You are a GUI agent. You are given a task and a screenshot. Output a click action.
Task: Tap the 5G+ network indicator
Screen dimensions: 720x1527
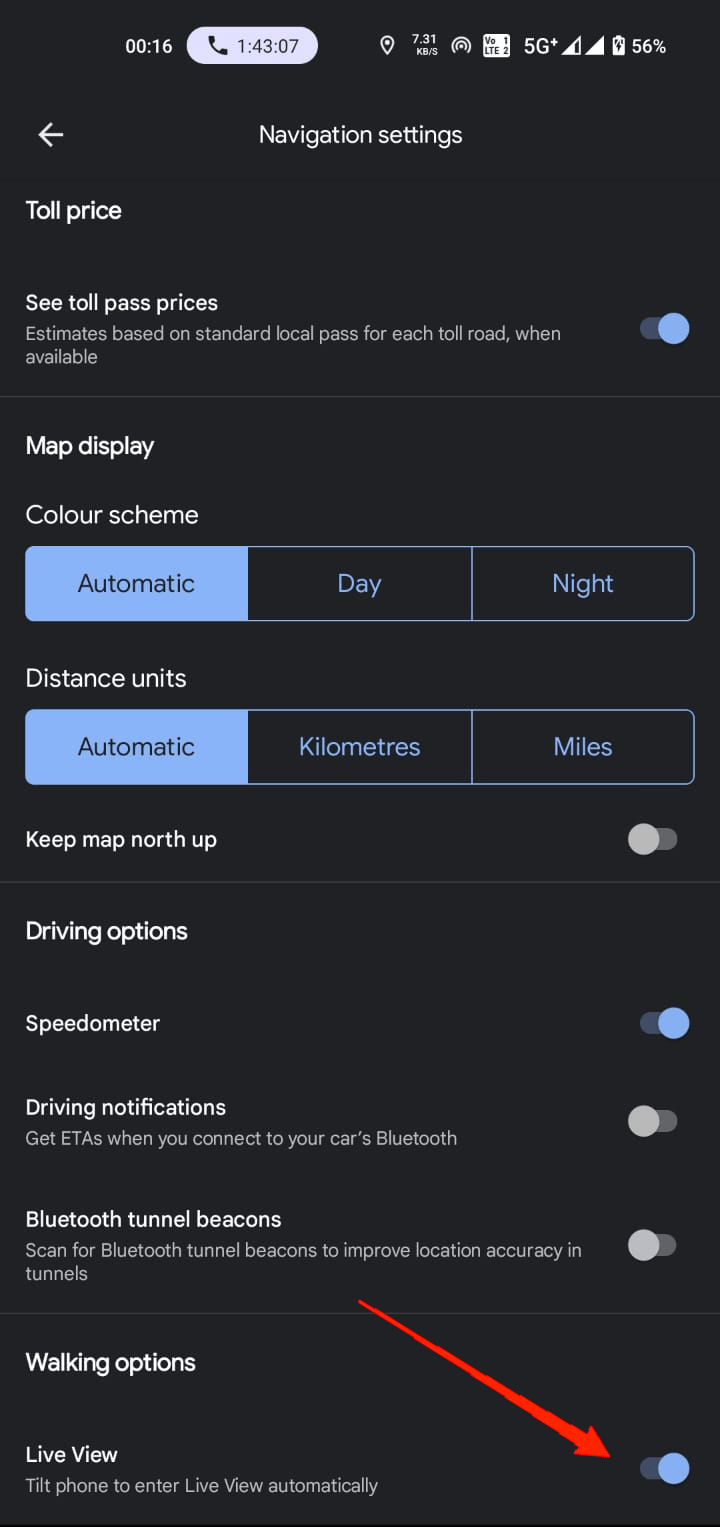coord(540,45)
